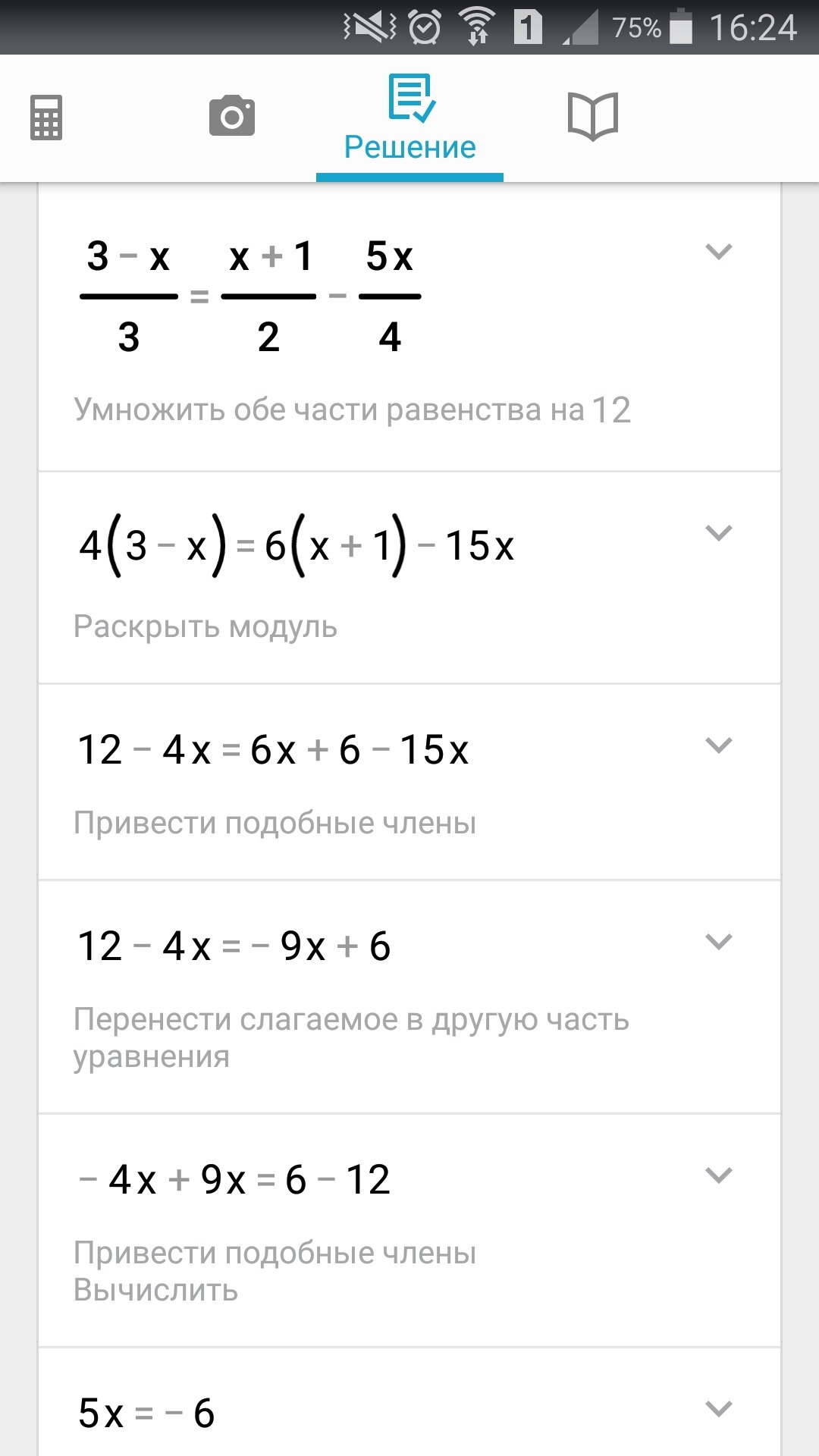819x1456 pixels.
Task: Expand step 4(3−x)=6(x+1)−15x
Action: pos(718,533)
